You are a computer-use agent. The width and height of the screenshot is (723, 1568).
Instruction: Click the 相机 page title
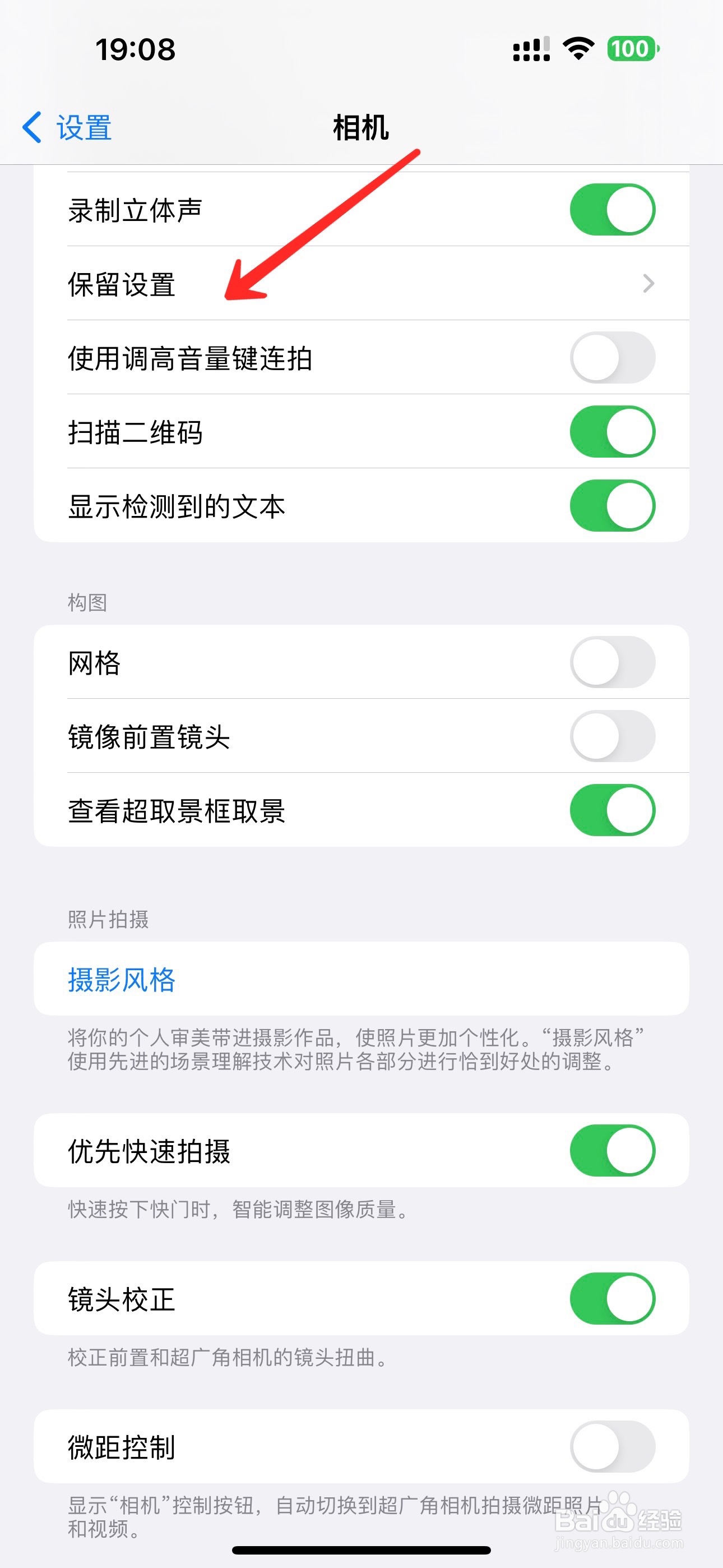(x=360, y=128)
